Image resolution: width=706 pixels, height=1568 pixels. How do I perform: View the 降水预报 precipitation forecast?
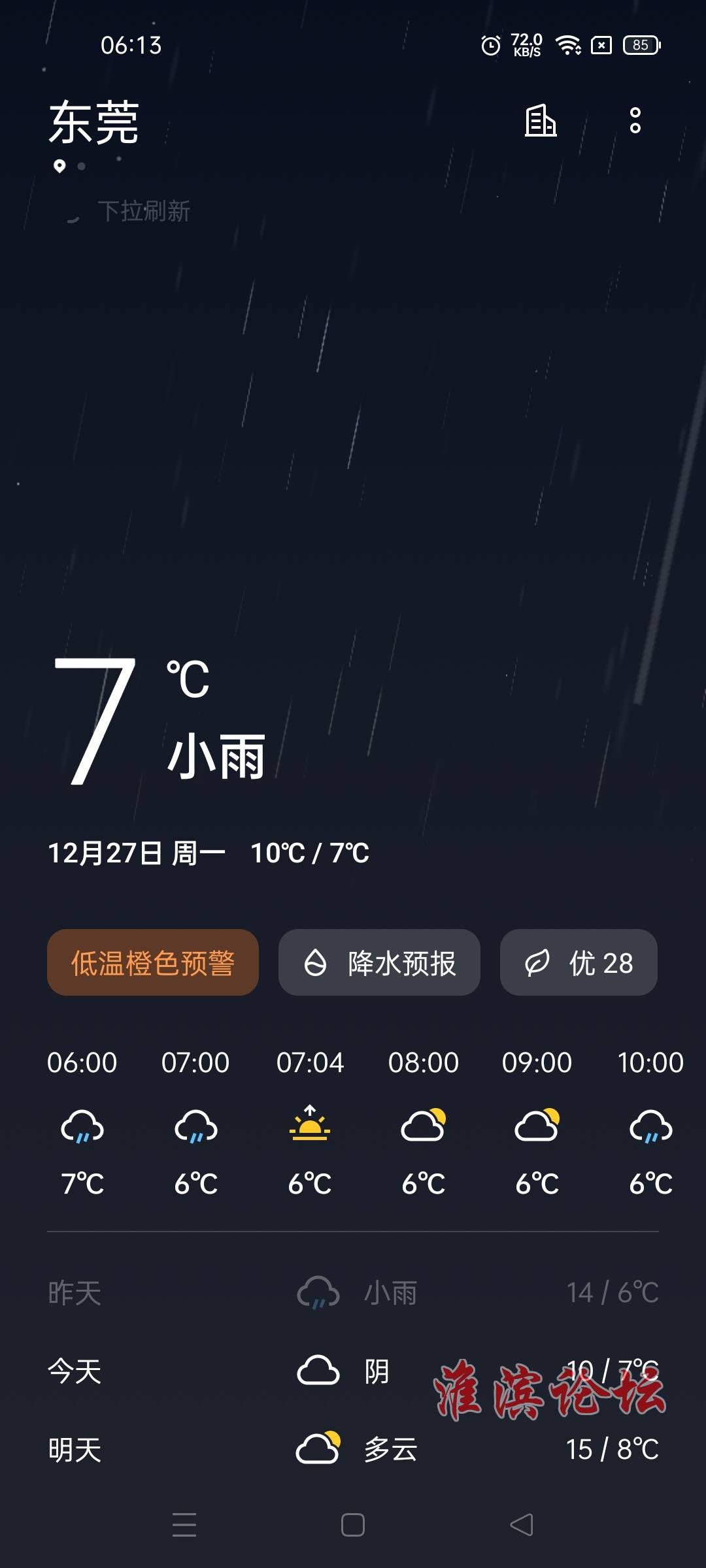379,962
